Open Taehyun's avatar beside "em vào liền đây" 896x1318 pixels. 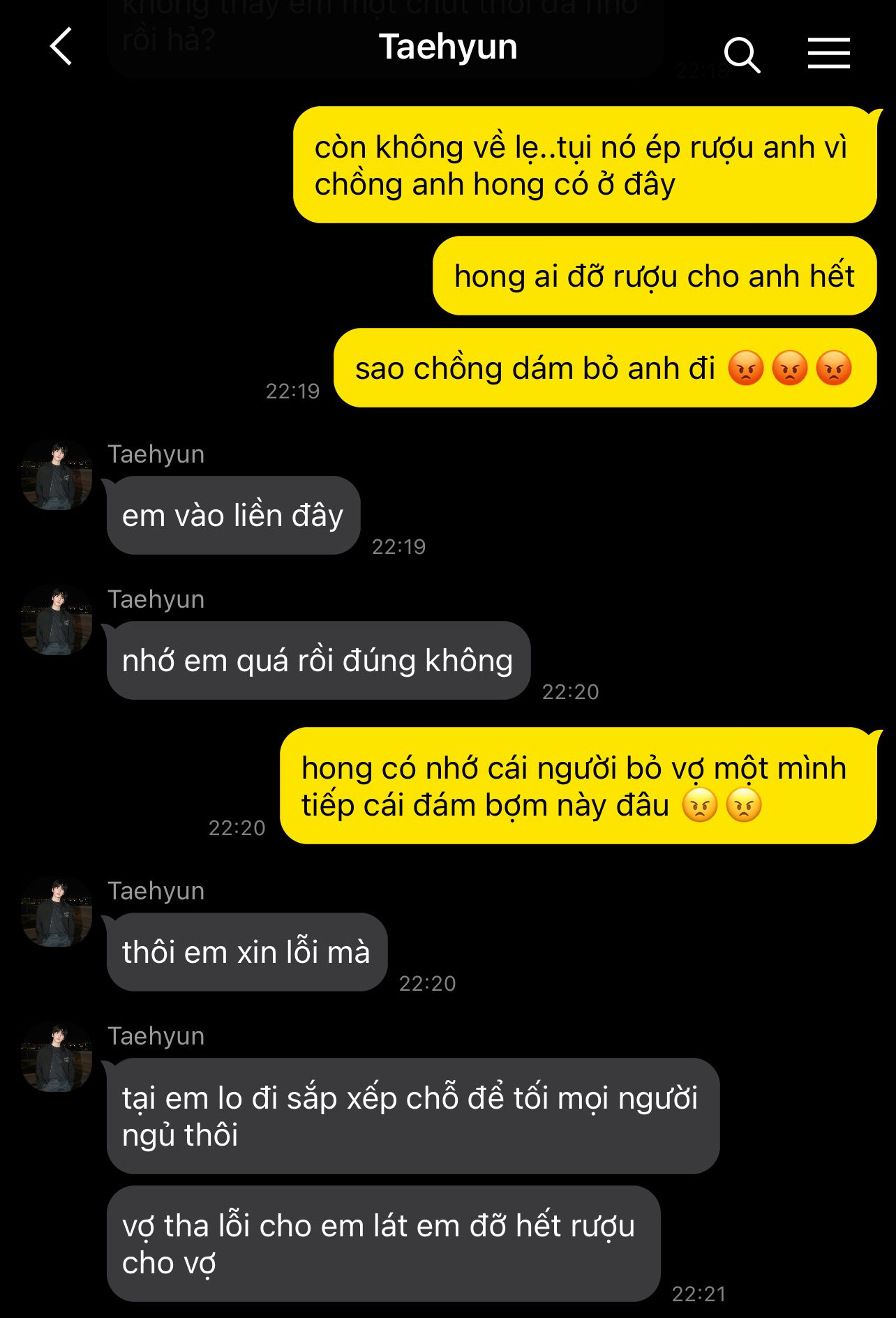(57, 475)
